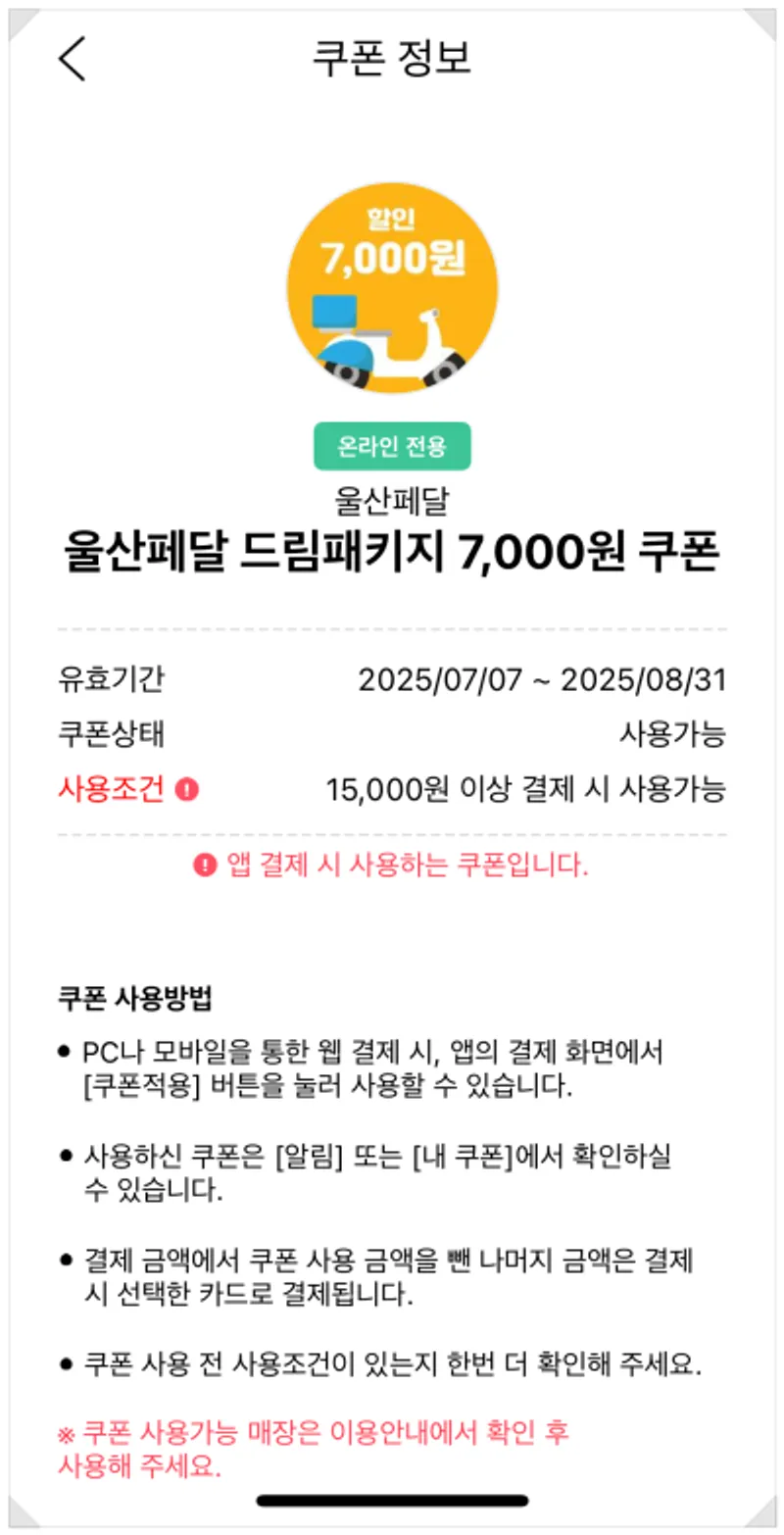Open the 사용조건 info icon

pos(186,790)
